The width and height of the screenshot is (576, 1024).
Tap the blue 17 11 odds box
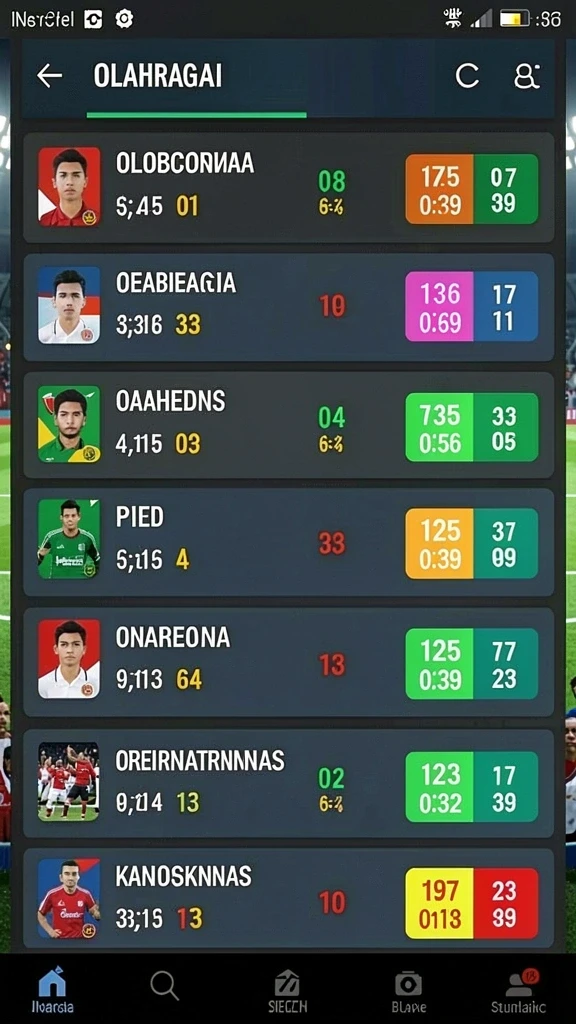pos(505,307)
